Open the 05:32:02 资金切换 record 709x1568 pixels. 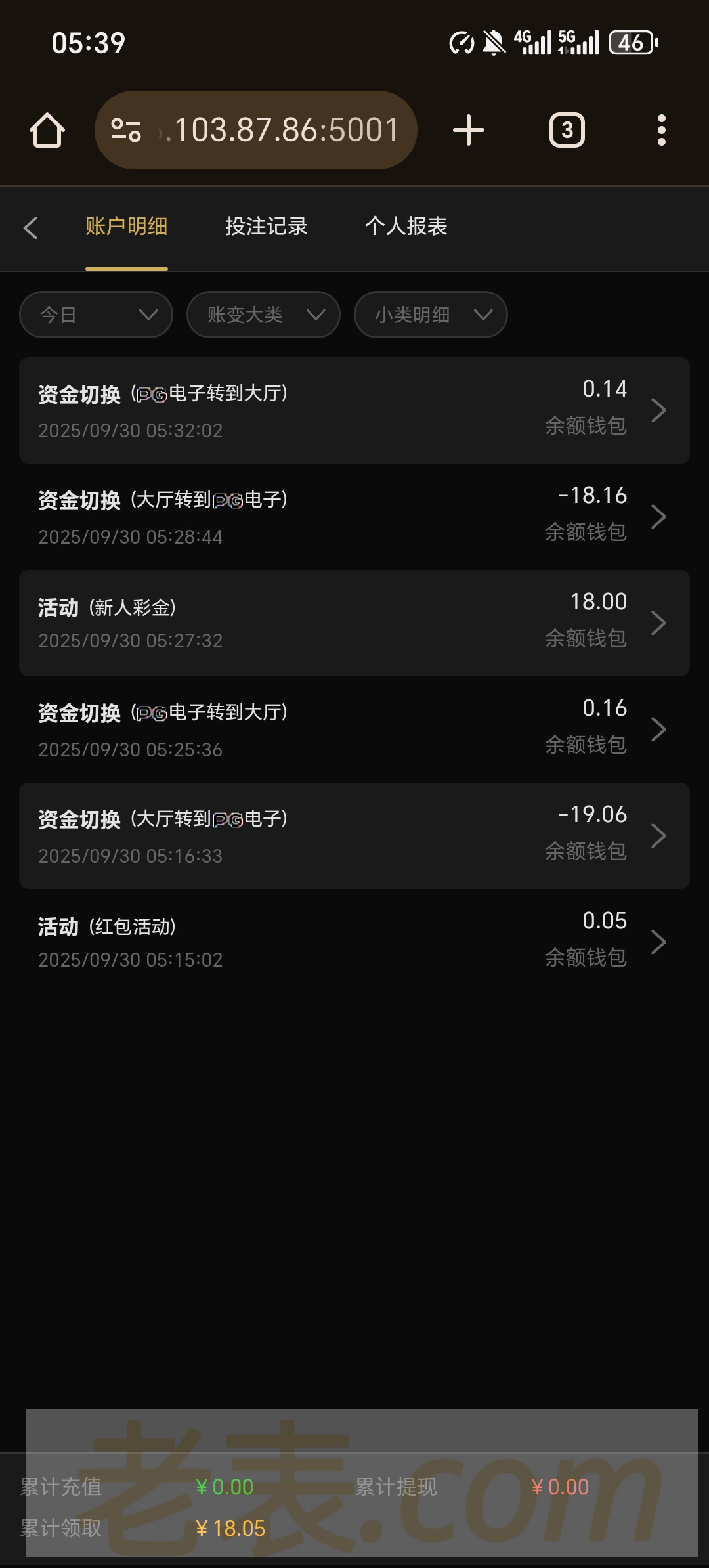354,410
